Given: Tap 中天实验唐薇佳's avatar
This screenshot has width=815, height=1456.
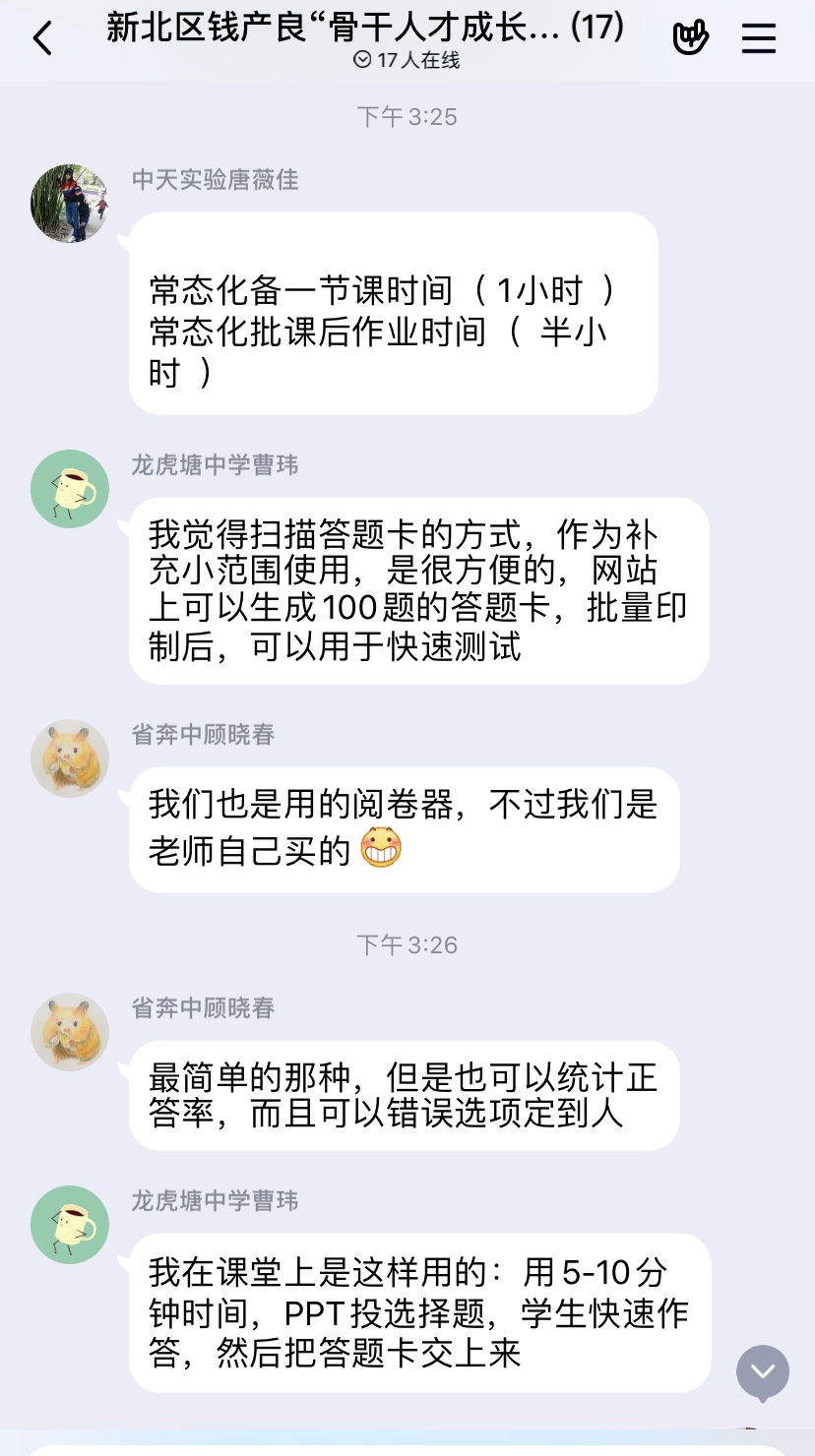Looking at the screenshot, I should click(x=70, y=204).
